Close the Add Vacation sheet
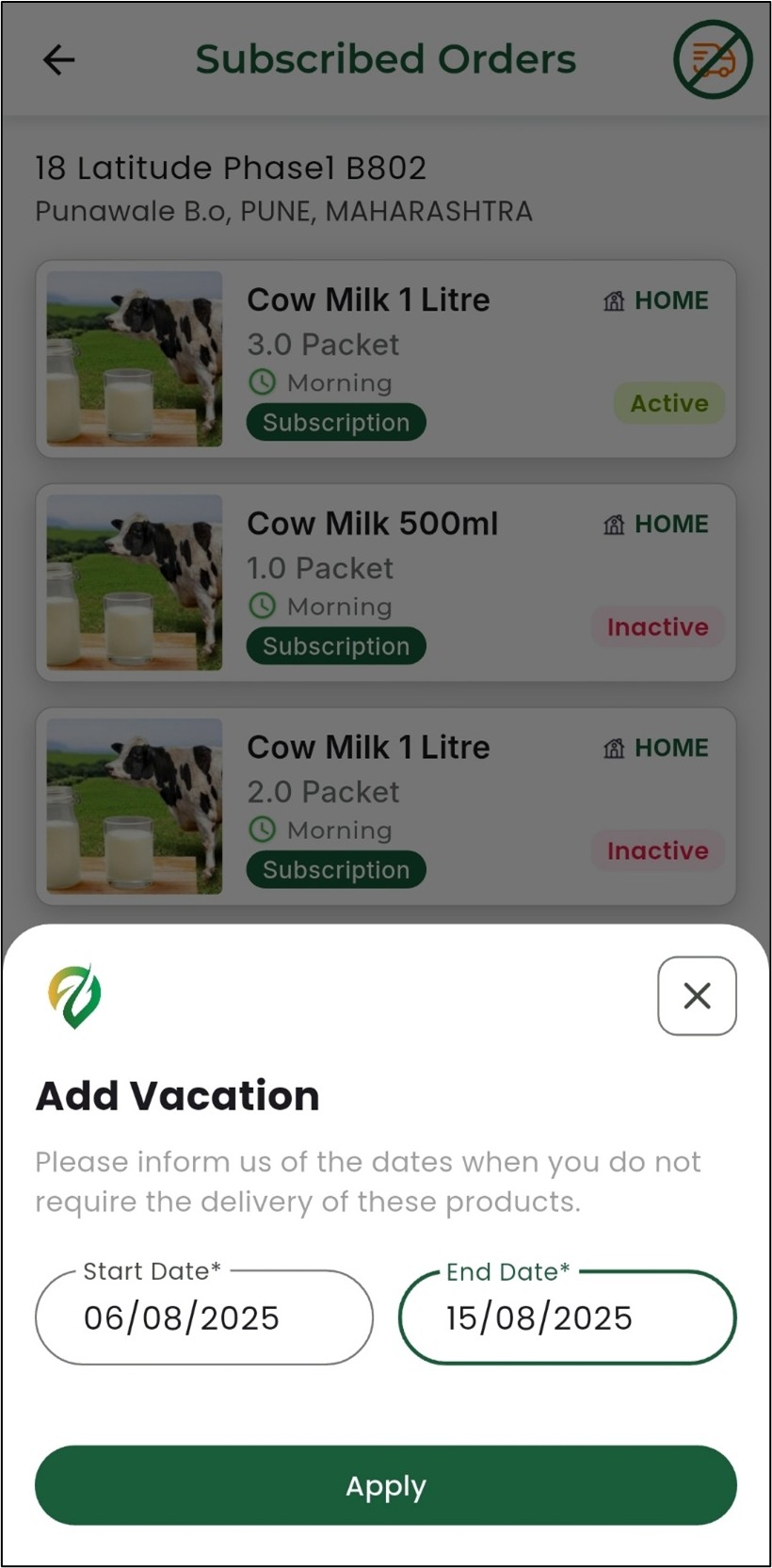Viewport: 772px width, 1568px height. pyautogui.click(x=697, y=995)
